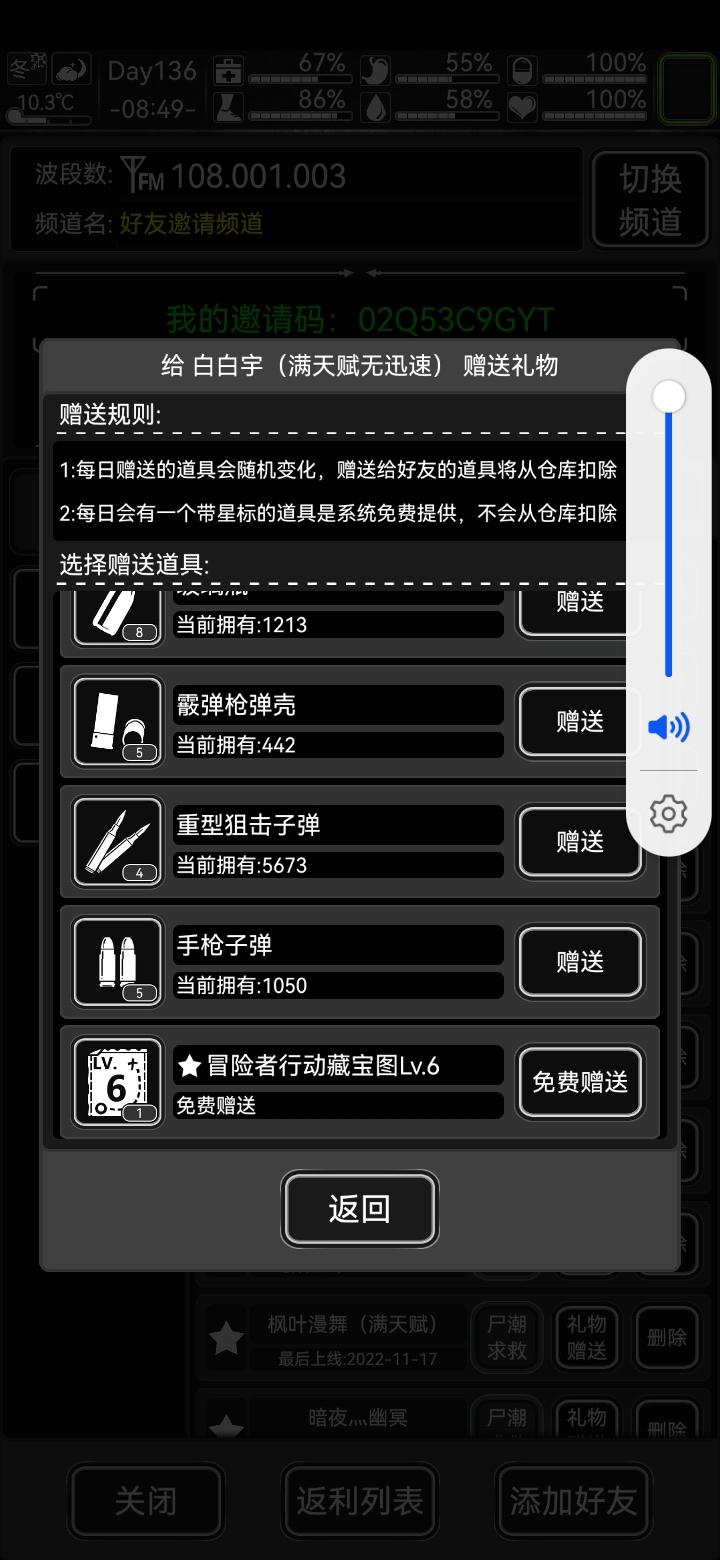Open the 返利列表 rebate list

(x=360, y=1502)
